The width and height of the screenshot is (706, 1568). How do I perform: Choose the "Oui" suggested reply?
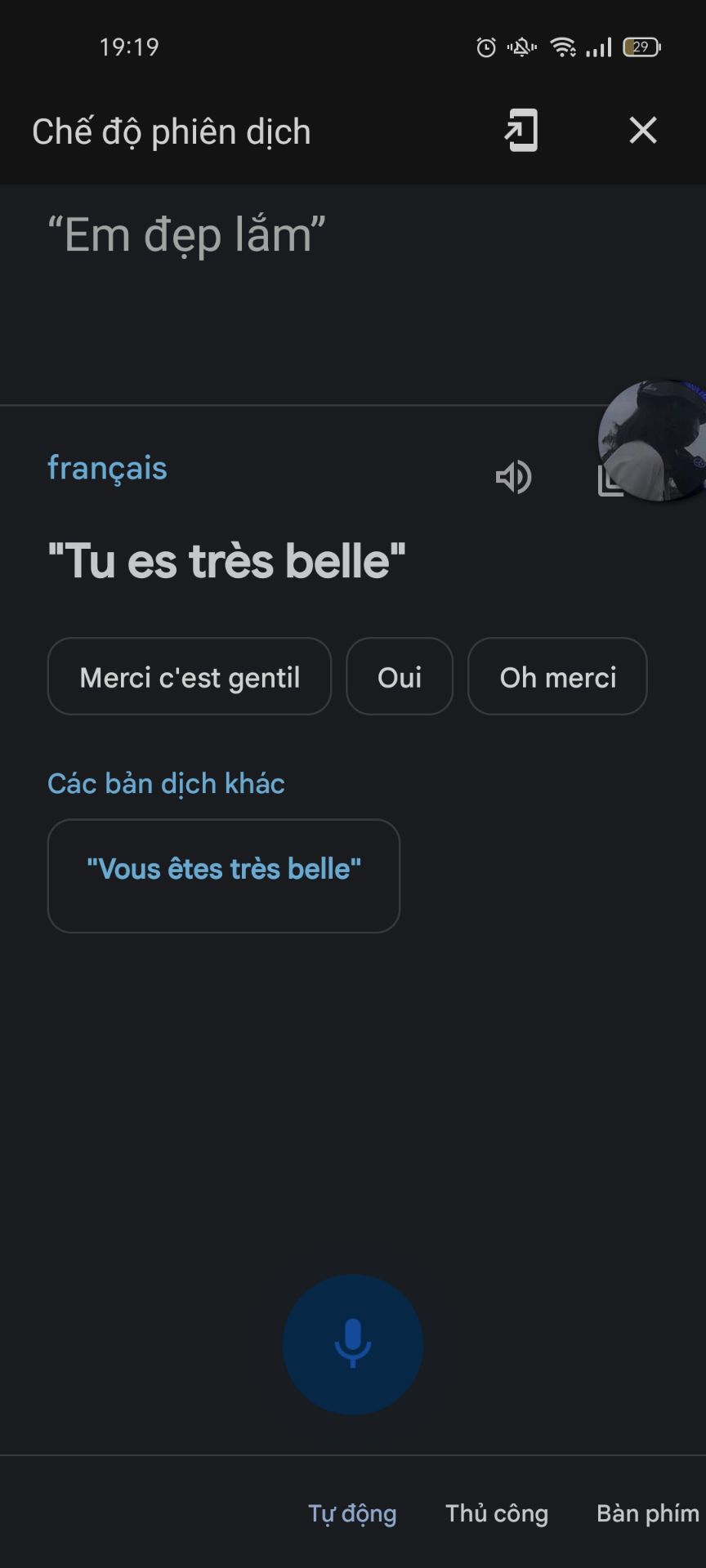(399, 677)
